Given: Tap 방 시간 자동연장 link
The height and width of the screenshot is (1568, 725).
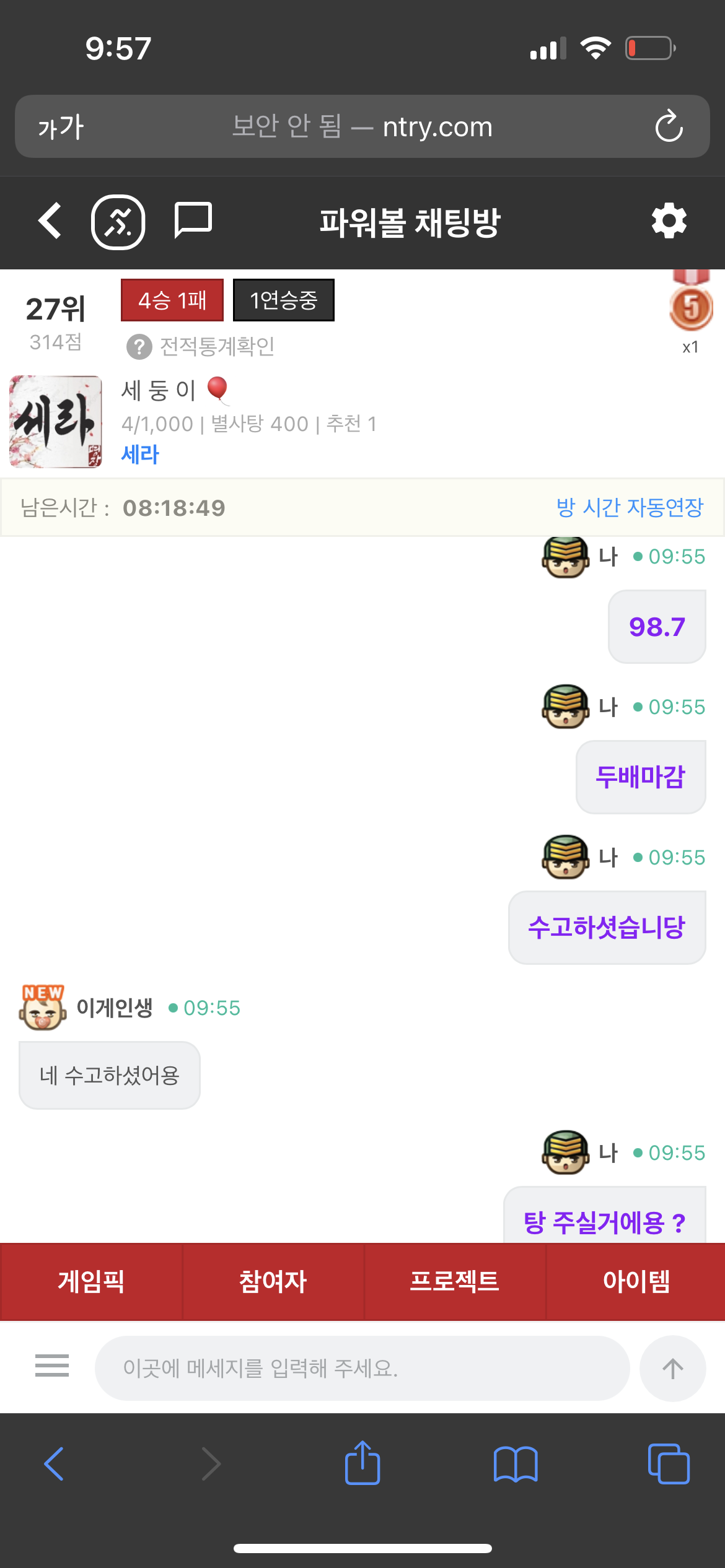Looking at the screenshot, I should point(630,507).
